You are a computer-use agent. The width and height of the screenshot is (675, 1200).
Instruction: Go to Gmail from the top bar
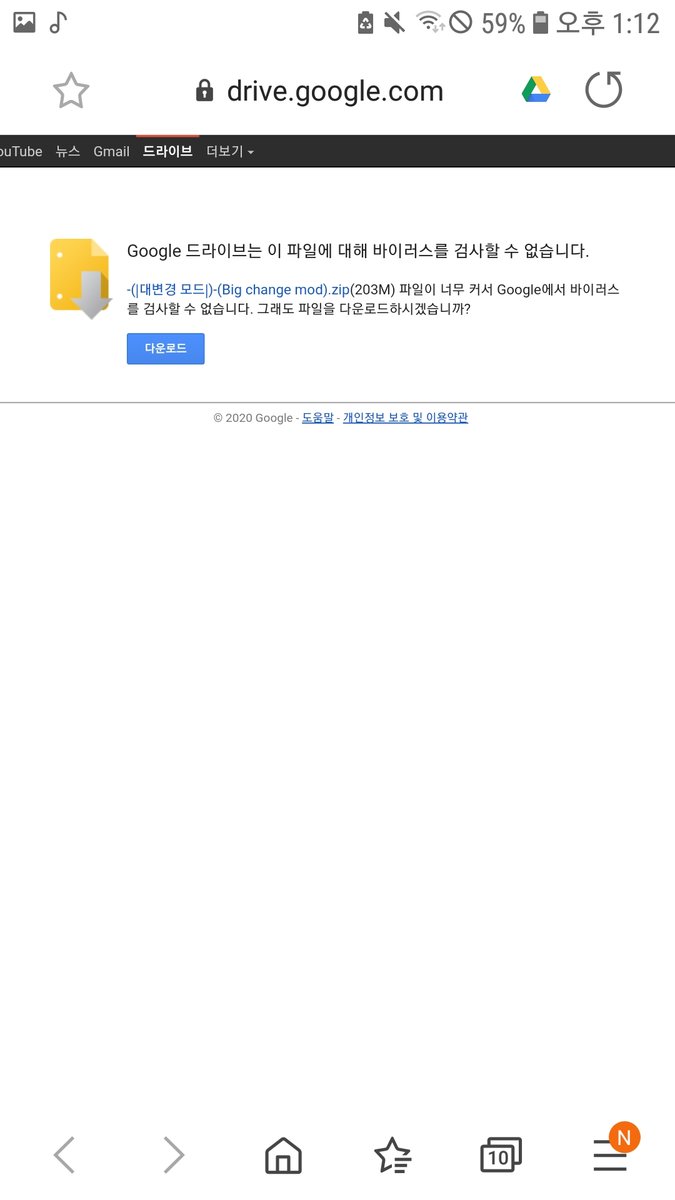[111, 151]
